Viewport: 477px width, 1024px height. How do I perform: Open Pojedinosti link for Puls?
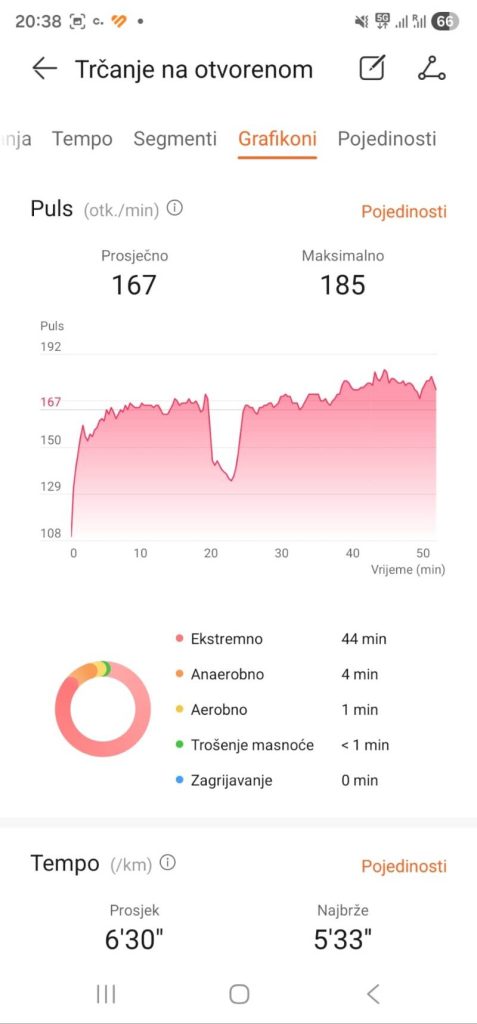404,212
